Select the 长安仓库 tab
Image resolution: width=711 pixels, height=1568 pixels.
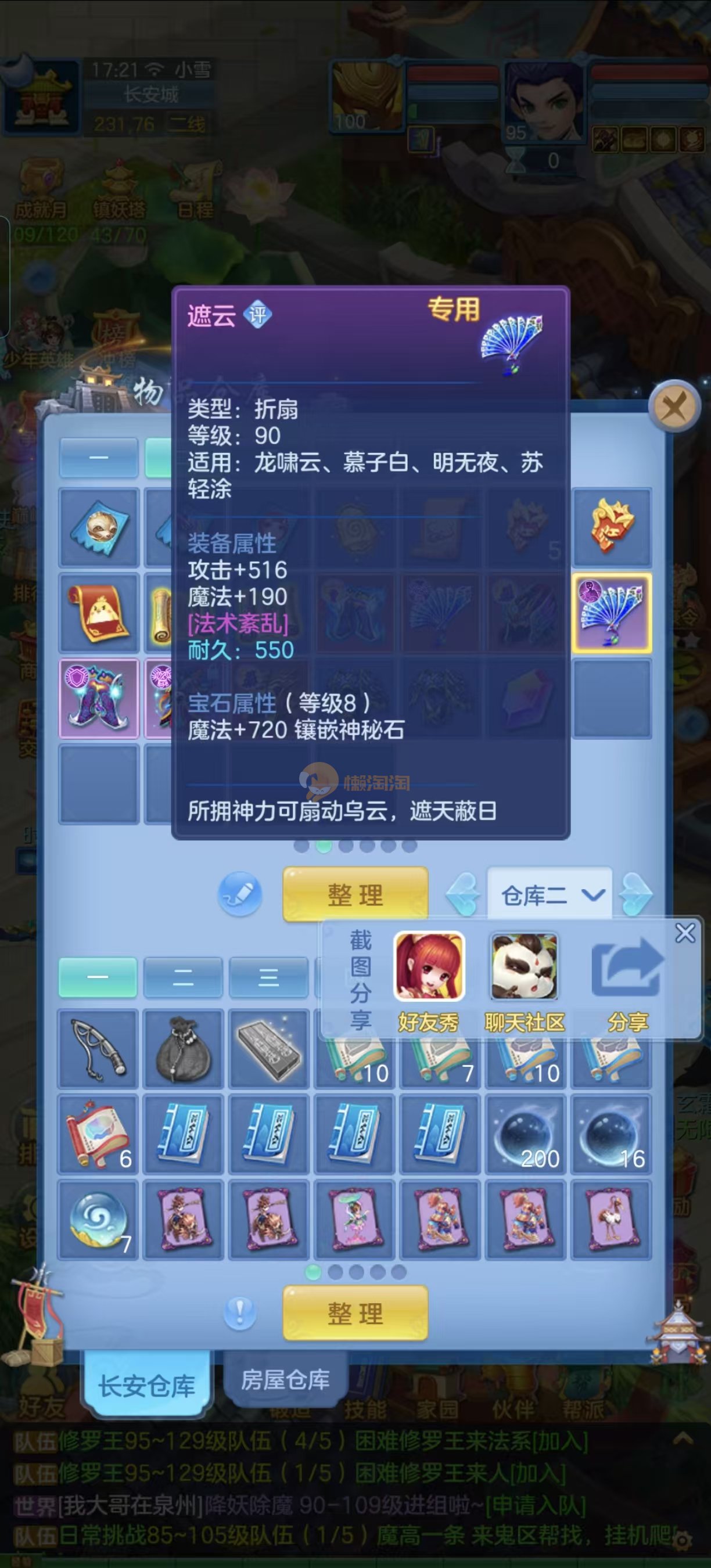146,1386
